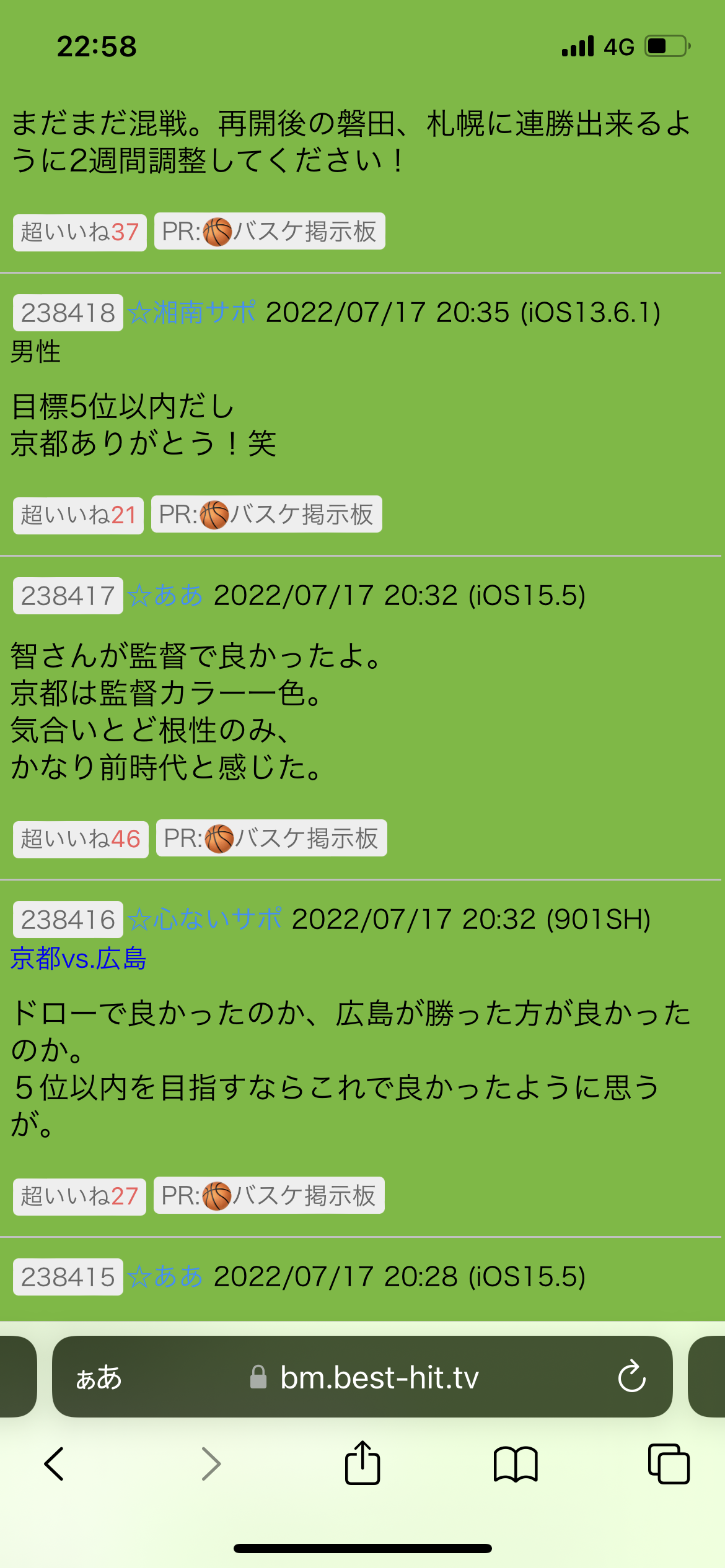Screen dimensions: 725x1568
Task: Reload the page
Action: tap(631, 1377)
